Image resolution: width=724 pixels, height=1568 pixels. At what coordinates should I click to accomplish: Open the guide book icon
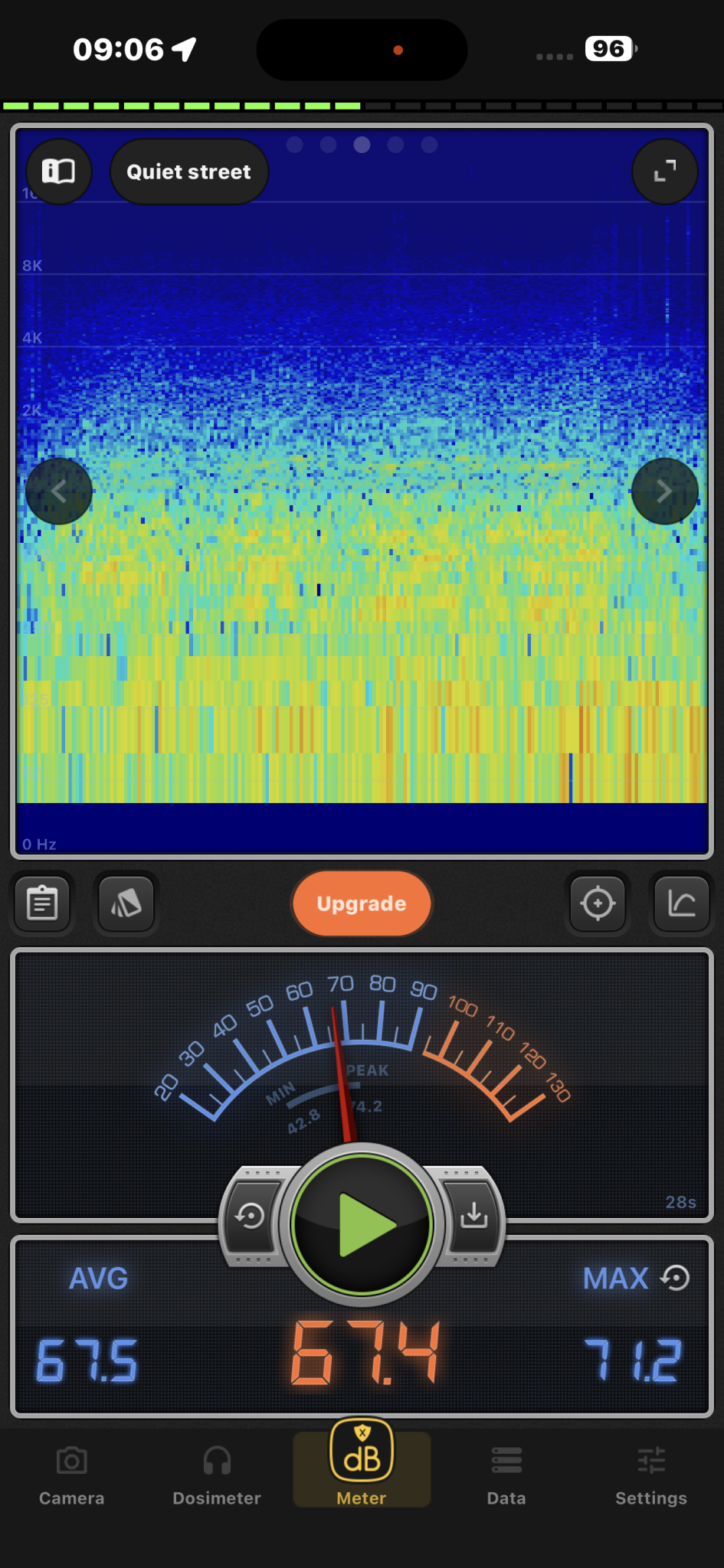point(58,171)
